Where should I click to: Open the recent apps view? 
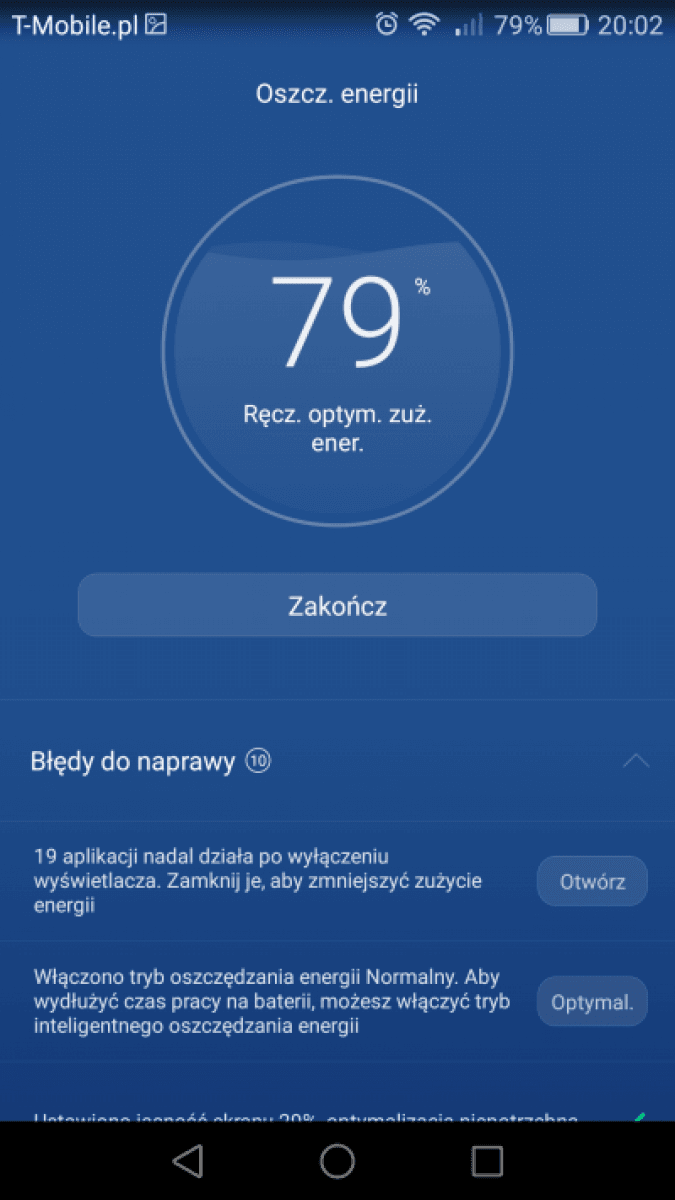click(487, 1160)
